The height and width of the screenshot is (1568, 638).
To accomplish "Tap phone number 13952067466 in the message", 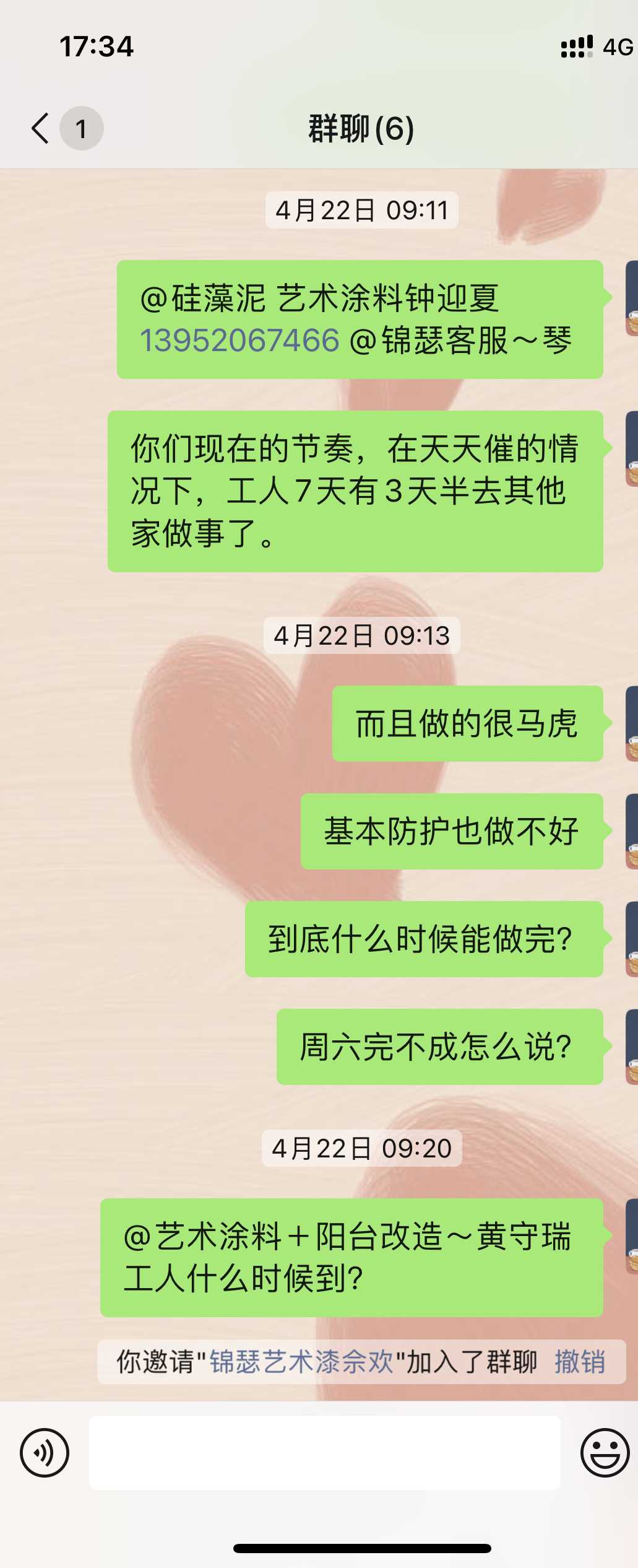I will tap(240, 341).
